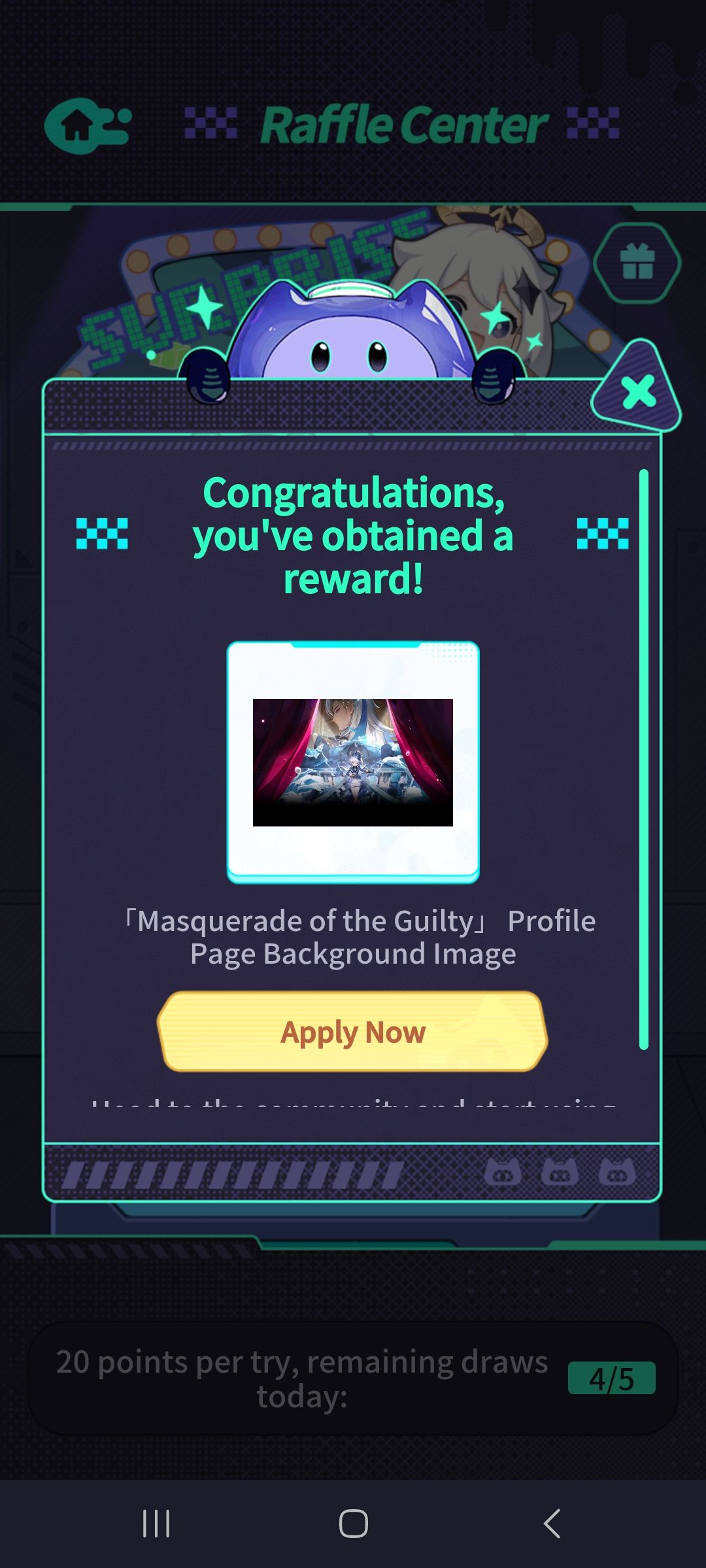The width and height of the screenshot is (706, 1568).
Task: Open the gift box rewards icon
Action: pos(637,263)
